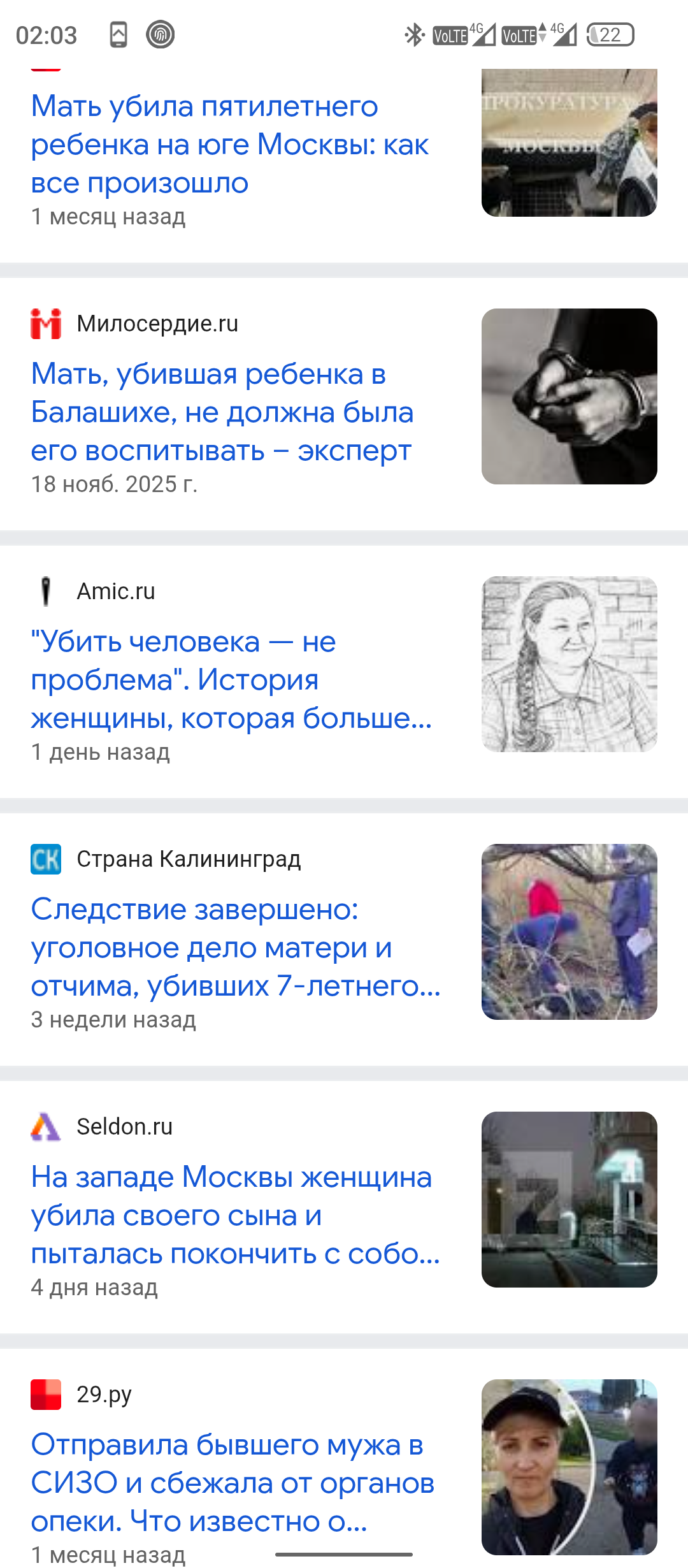
Task: Open Страна Калининград article "Следствие завершено"
Action: click(234, 948)
